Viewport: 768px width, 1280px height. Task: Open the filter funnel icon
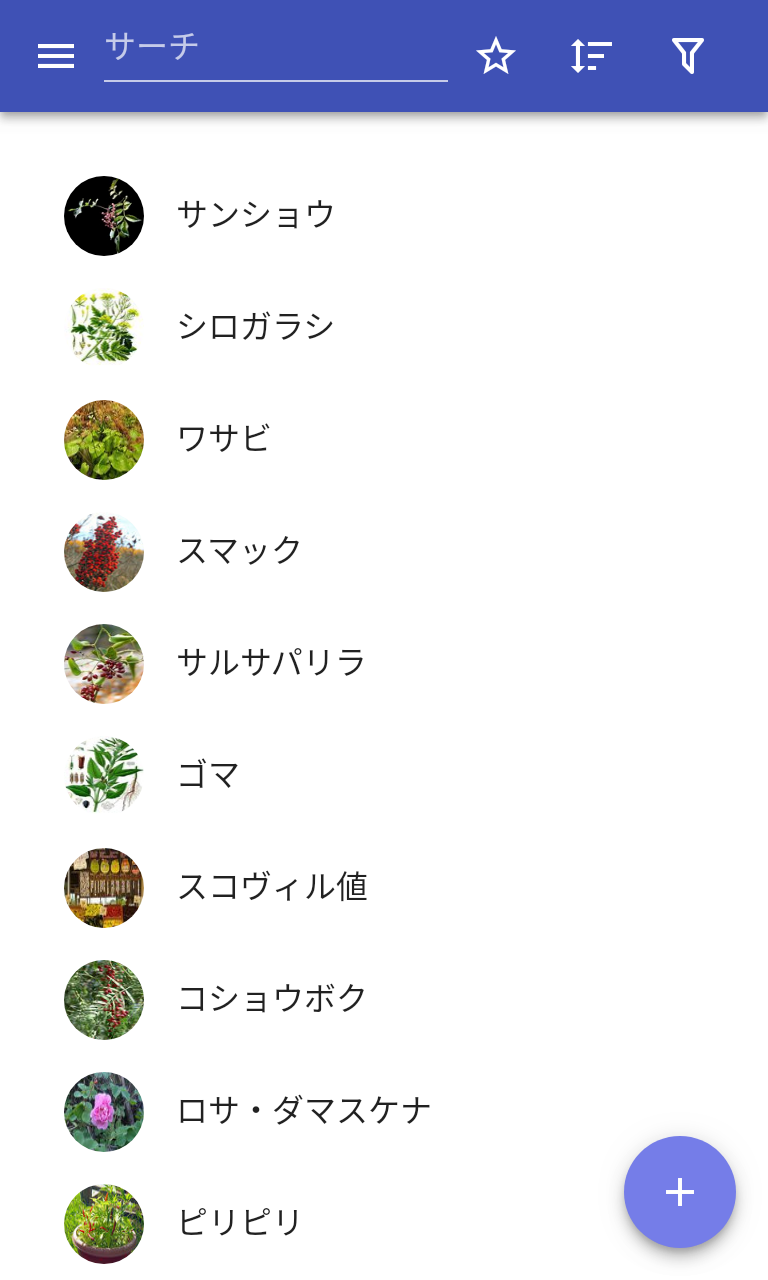coord(687,57)
